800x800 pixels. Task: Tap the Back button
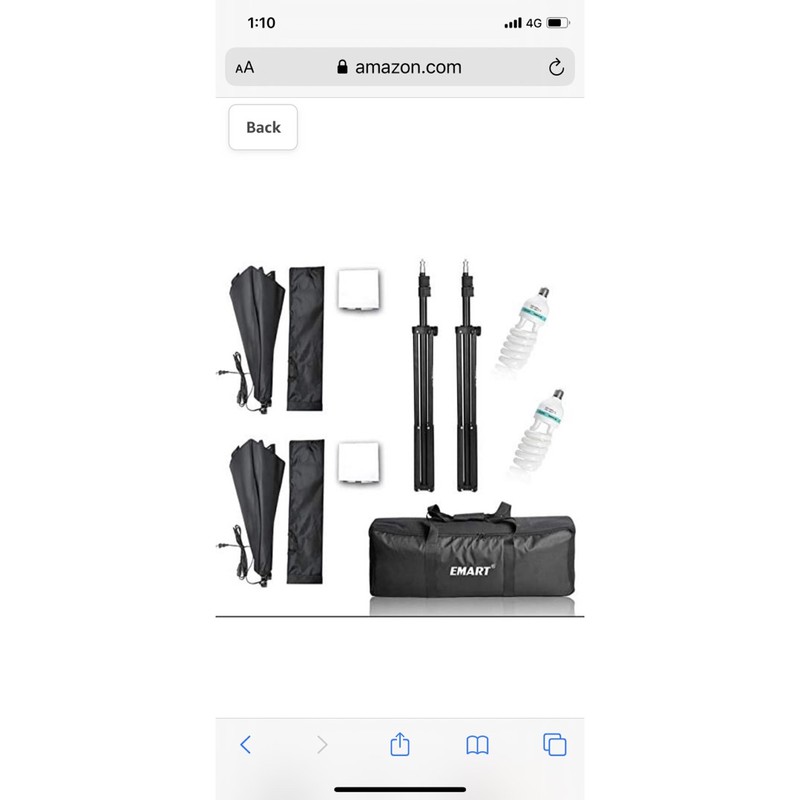tap(263, 127)
